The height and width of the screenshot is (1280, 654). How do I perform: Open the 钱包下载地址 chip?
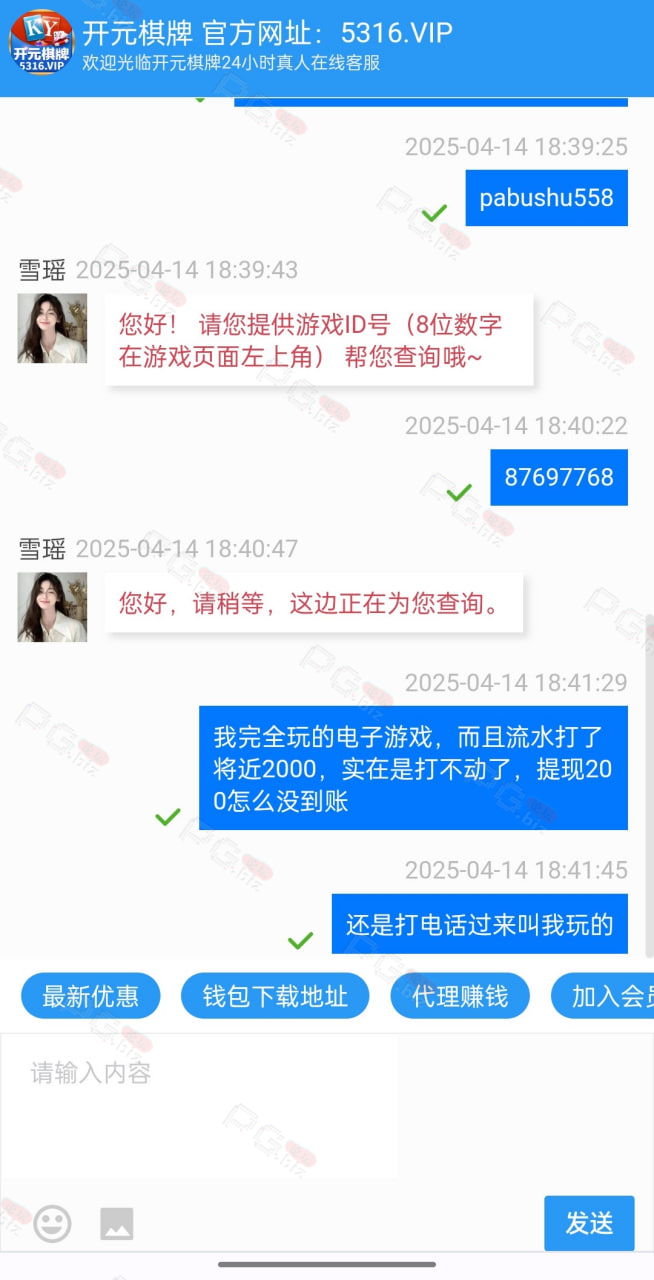(x=275, y=996)
